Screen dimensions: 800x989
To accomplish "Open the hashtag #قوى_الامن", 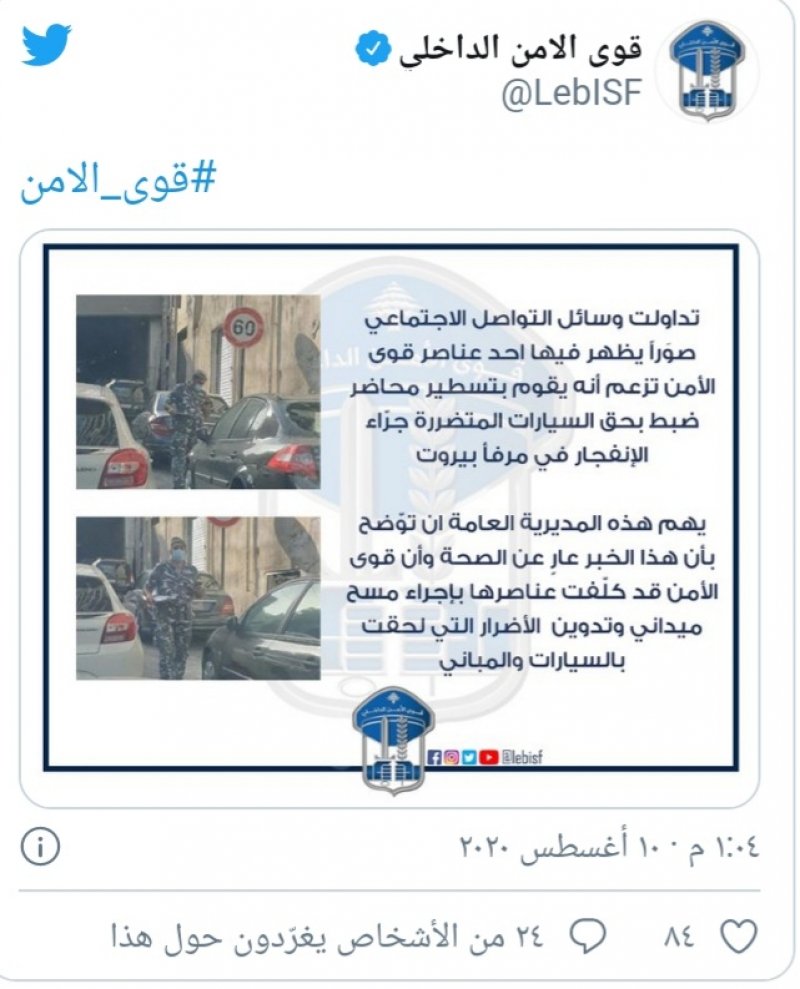I will (x=118, y=182).
